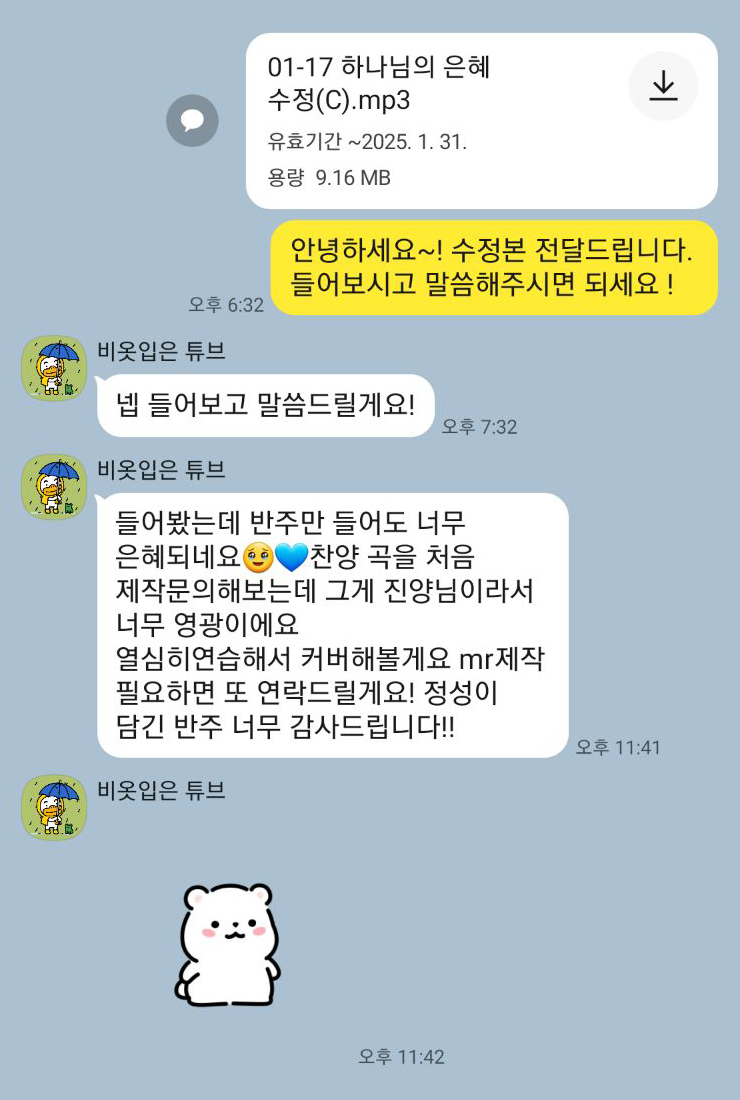Download the 하나님의 은혜 수정(C).mp3 file
This screenshot has width=740, height=1100.
click(663, 86)
